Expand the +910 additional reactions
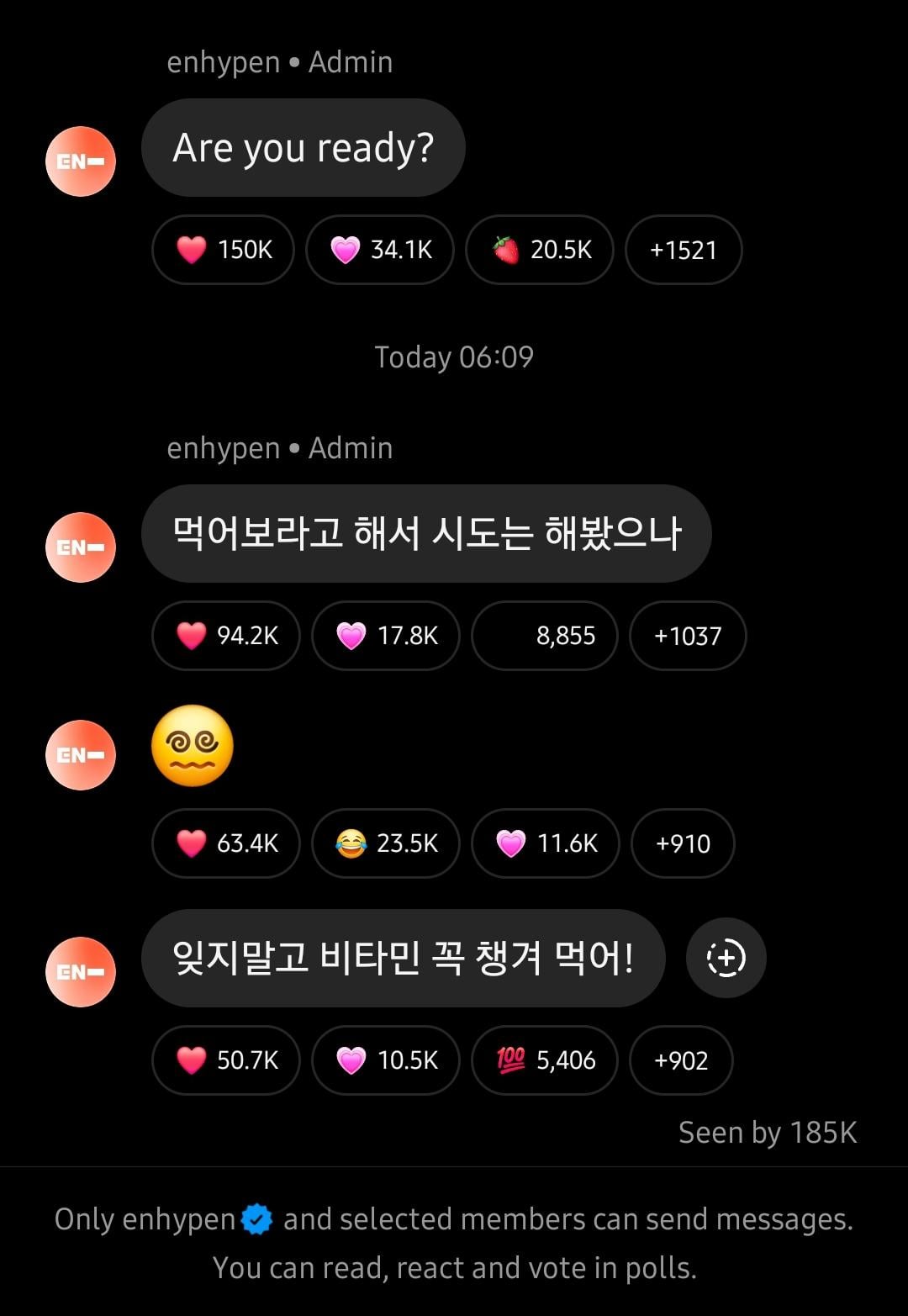908x1316 pixels. click(682, 843)
